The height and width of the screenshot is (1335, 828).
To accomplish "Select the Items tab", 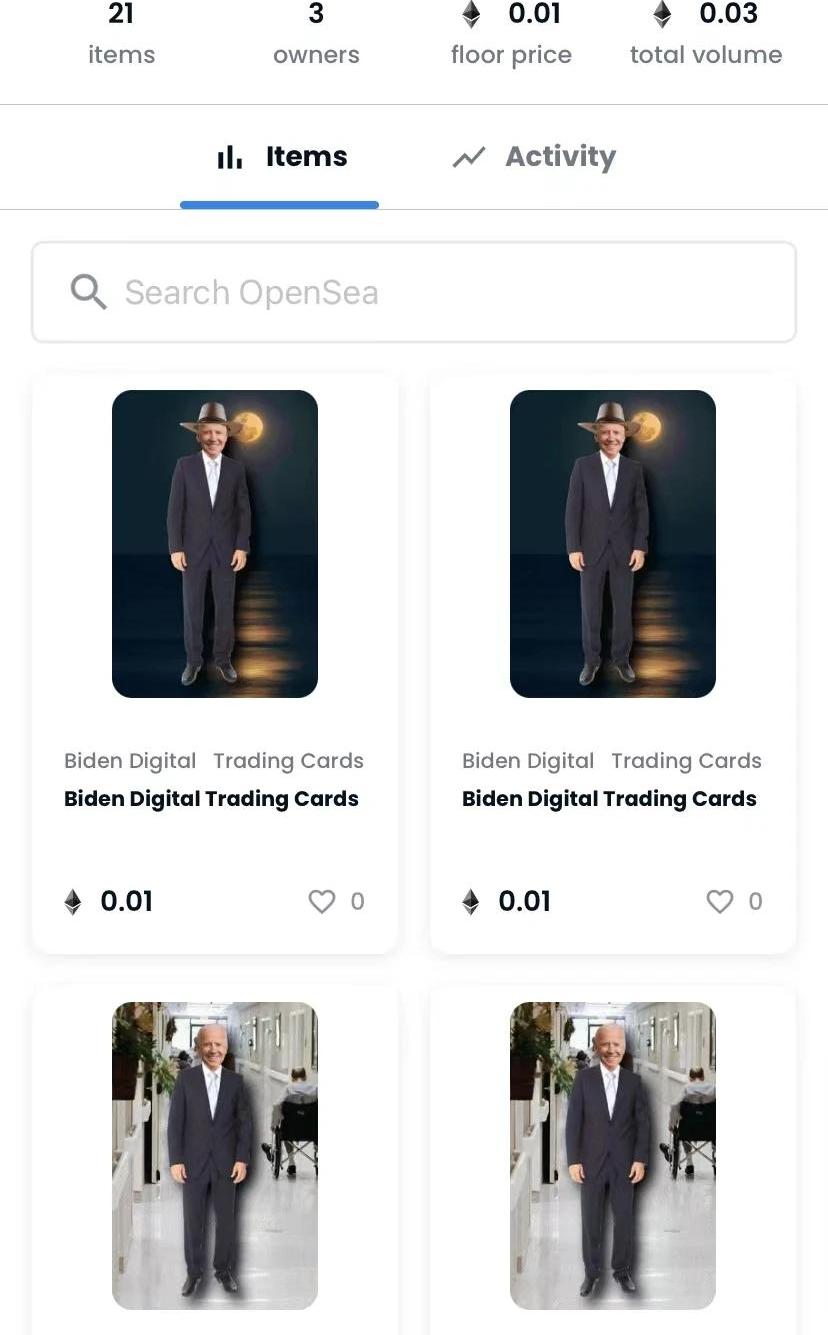I will pyautogui.click(x=281, y=157).
